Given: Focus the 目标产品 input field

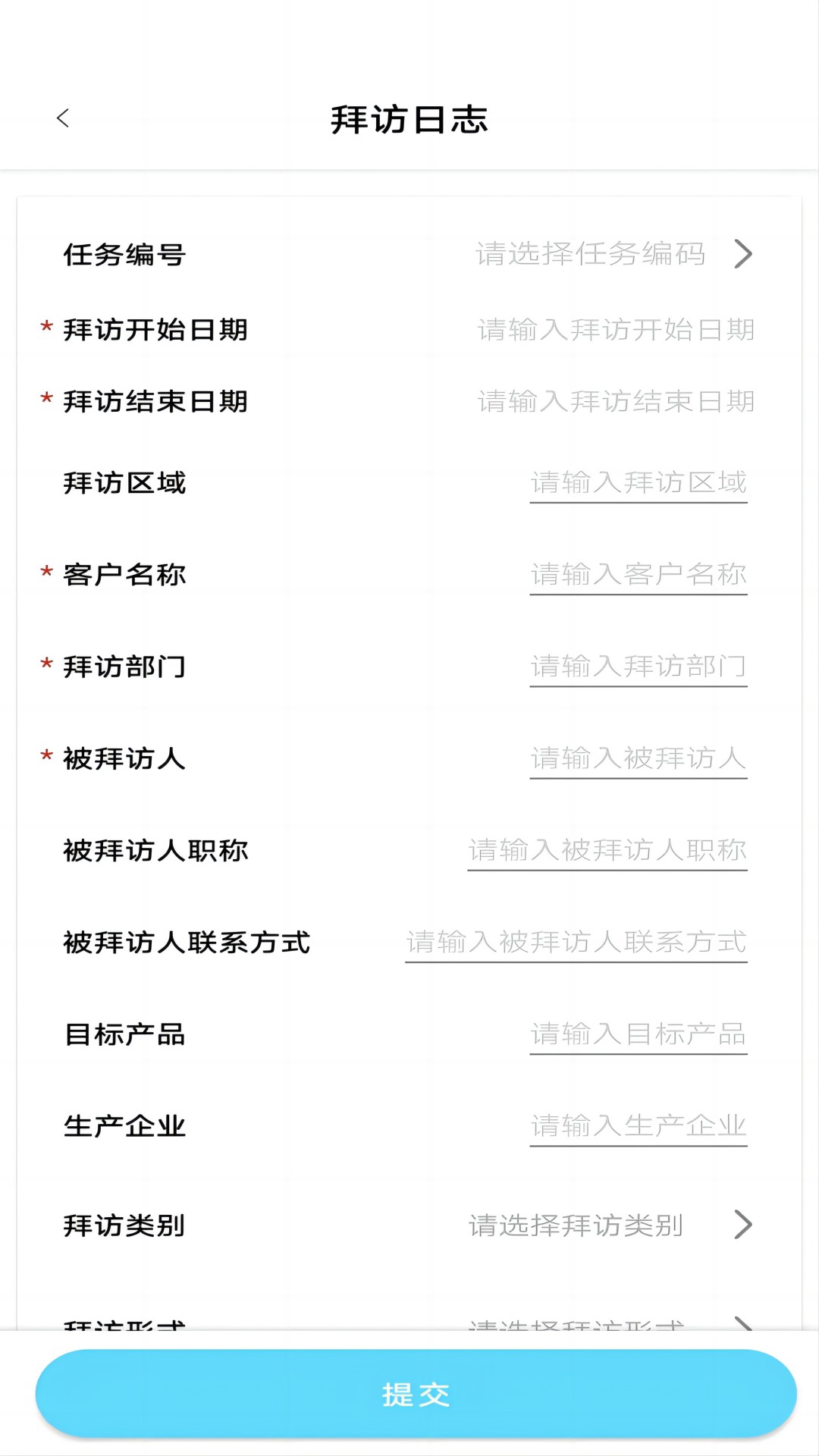Looking at the screenshot, I should 639,1034.
